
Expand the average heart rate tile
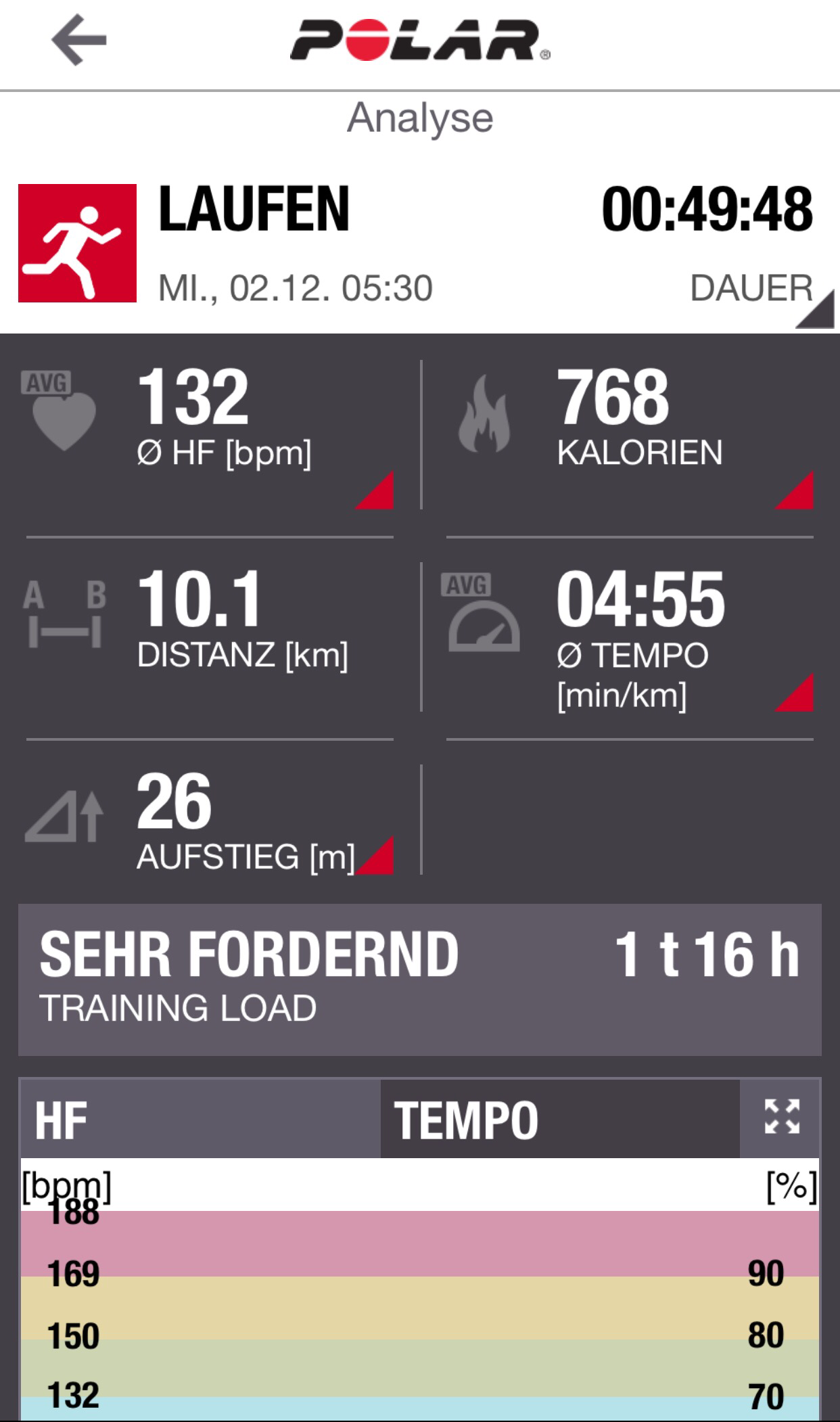375,490
